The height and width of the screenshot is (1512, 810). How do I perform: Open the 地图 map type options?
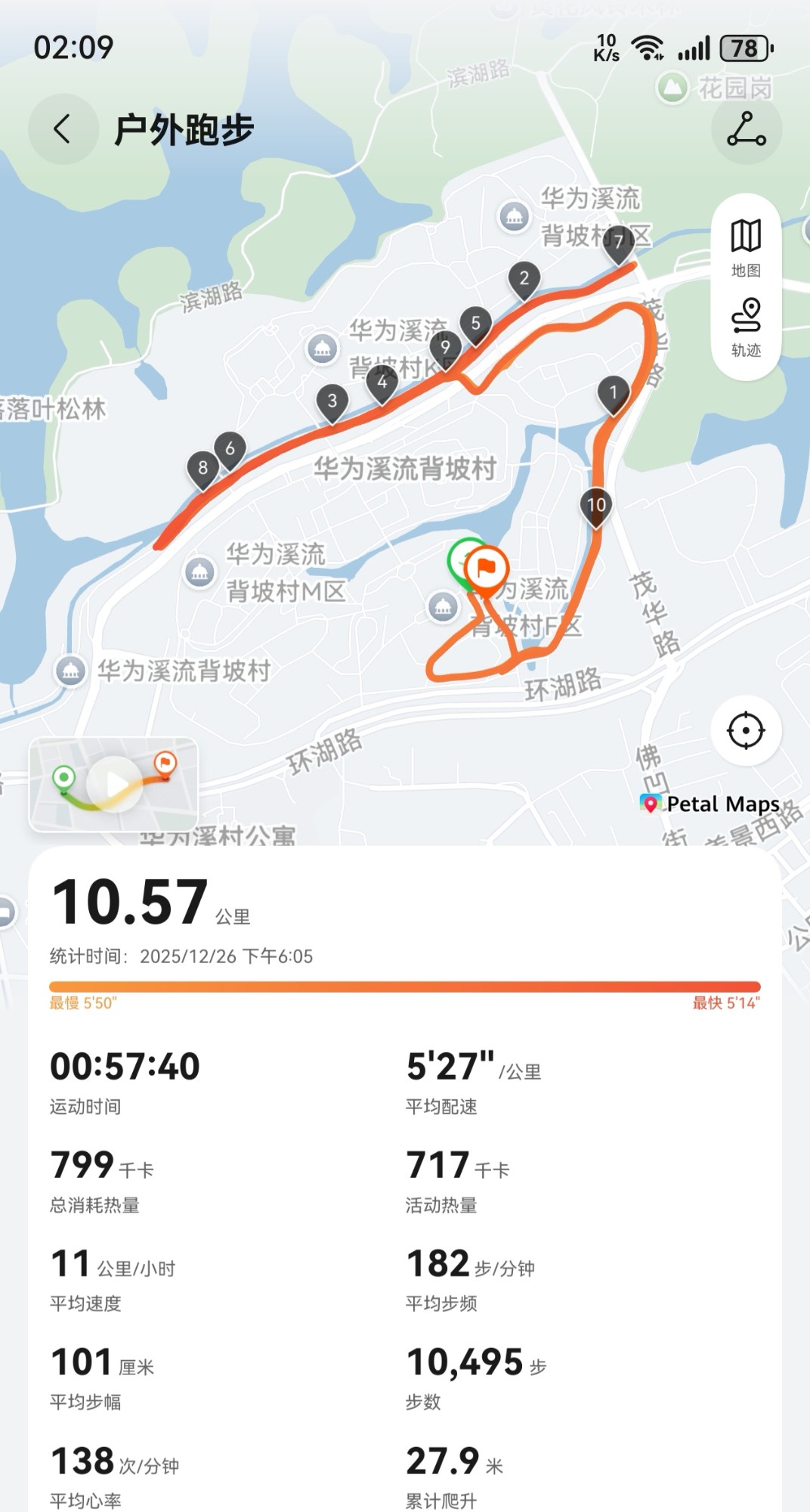[x=746, y=247]
